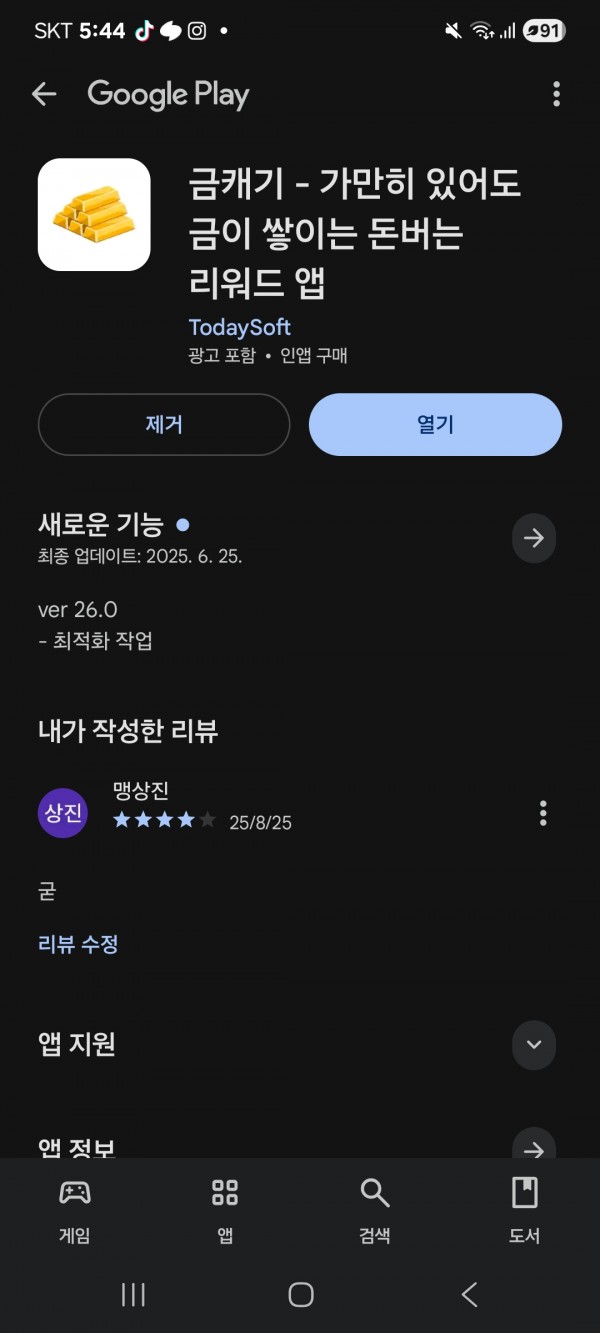
Task: Tap 리뷰 수정 to edit review
Action: pos(78,944)
